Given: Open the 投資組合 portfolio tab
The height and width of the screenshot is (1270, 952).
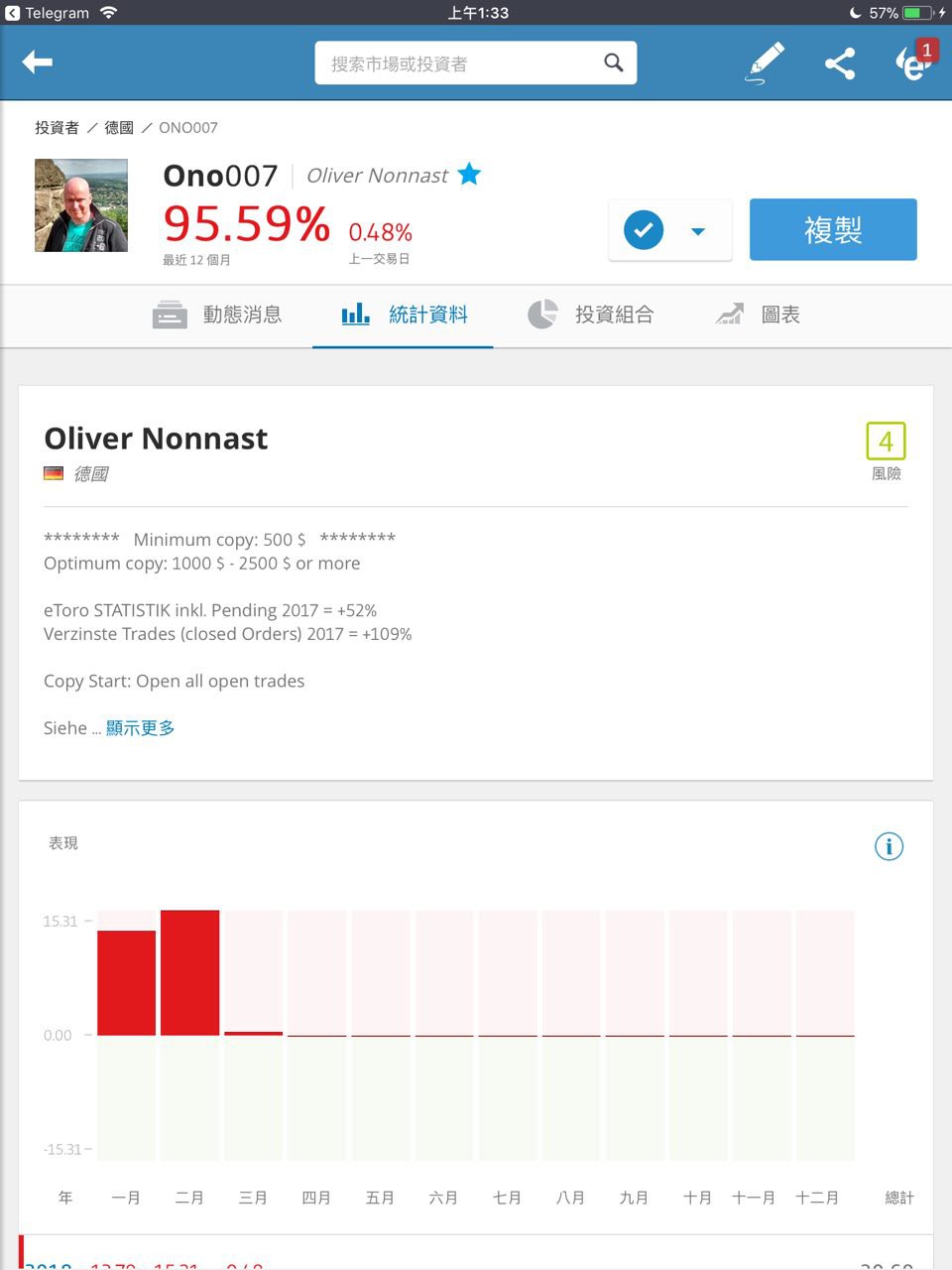Looking at the screenshot, I should (x=591, y=316).
